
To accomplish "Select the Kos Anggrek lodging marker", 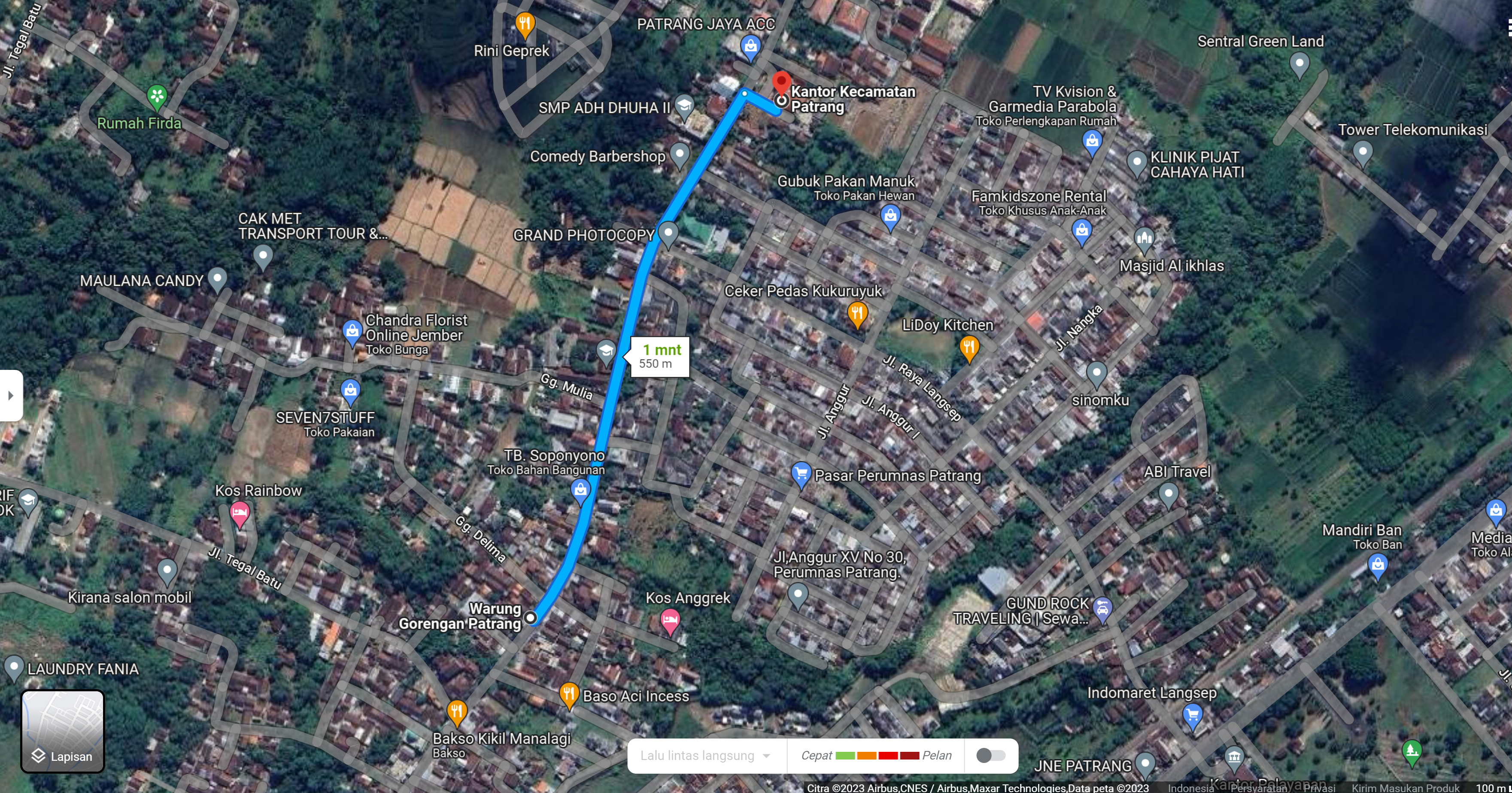I will (670, 620).
